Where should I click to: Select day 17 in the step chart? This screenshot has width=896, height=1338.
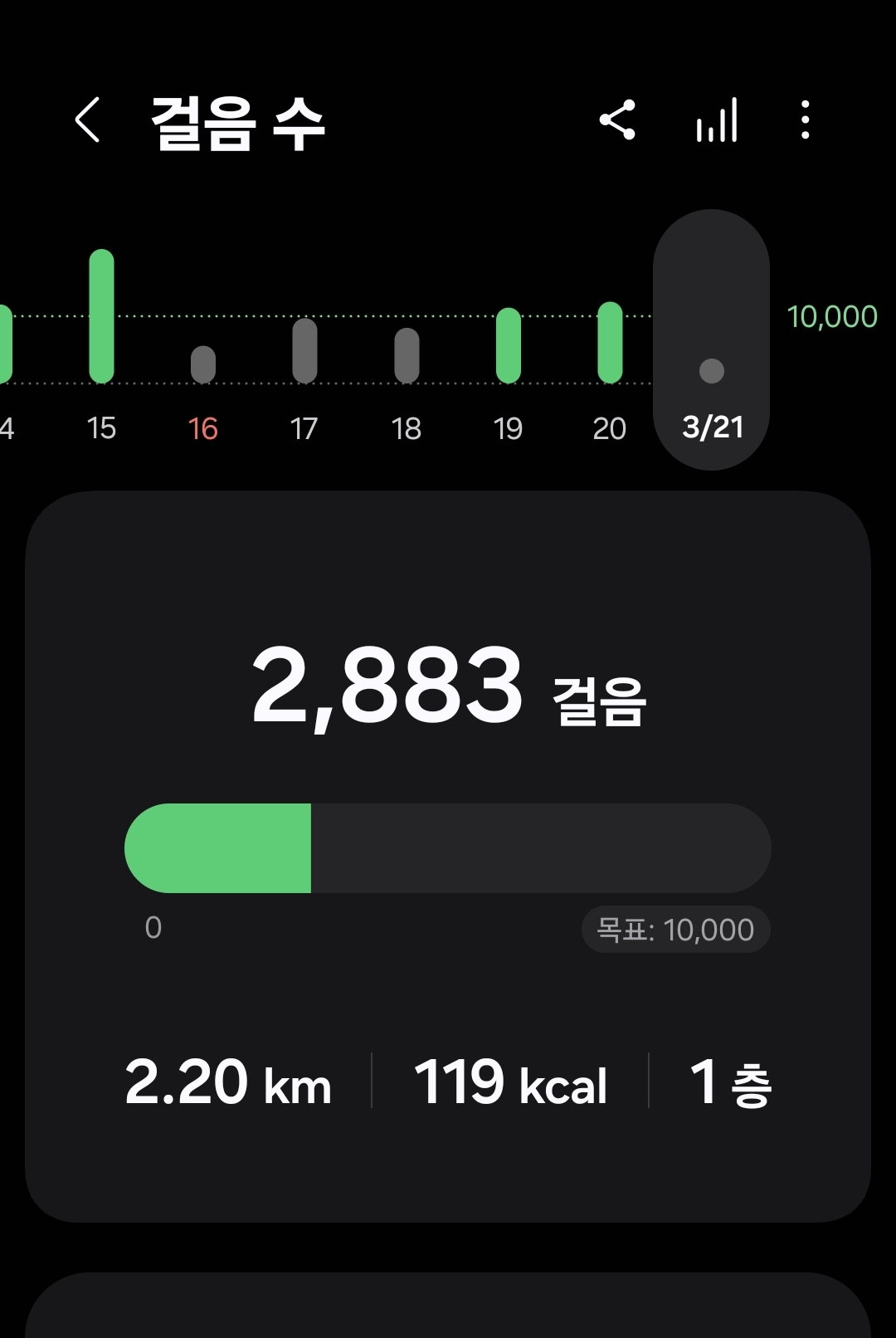304,357
